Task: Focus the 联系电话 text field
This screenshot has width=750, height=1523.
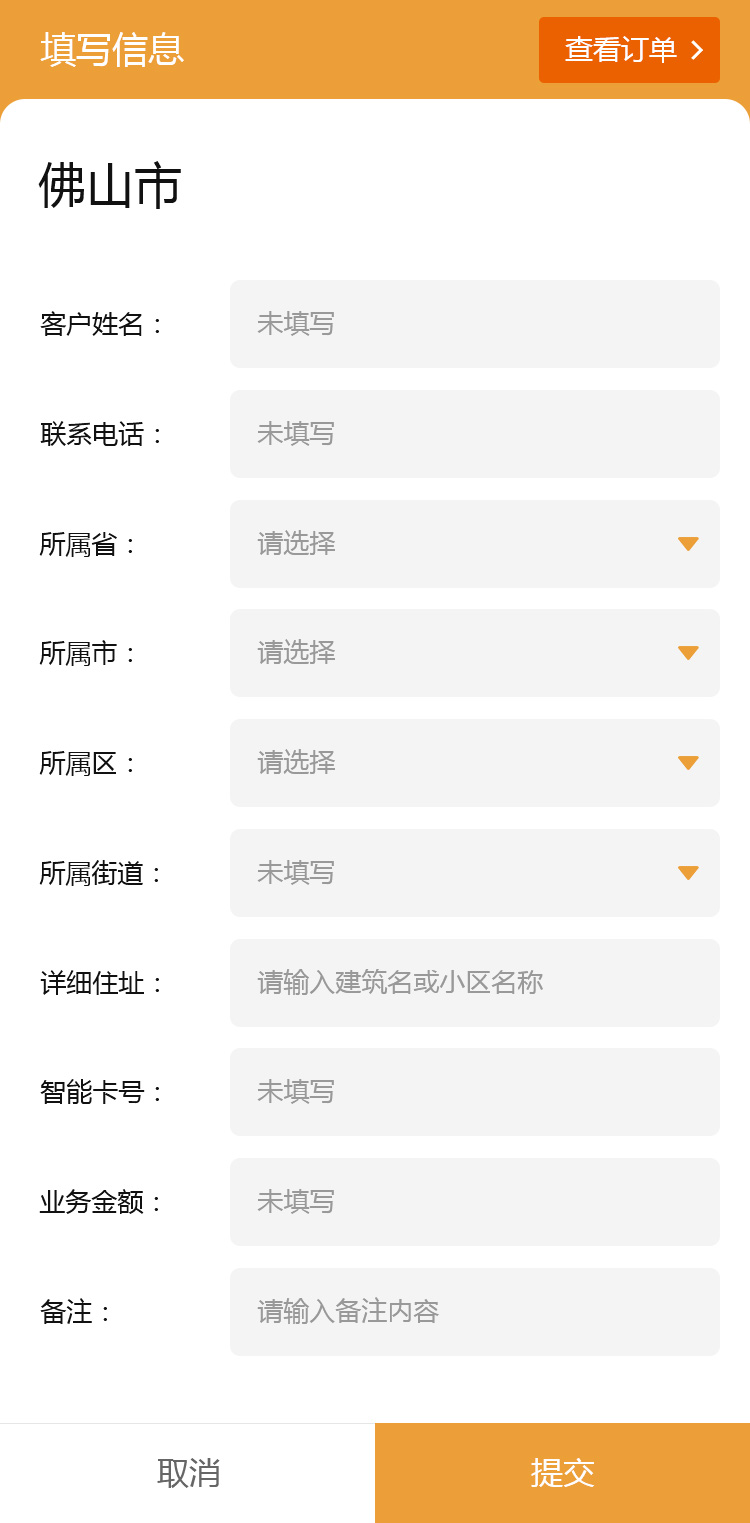Action: click(474, 434)
